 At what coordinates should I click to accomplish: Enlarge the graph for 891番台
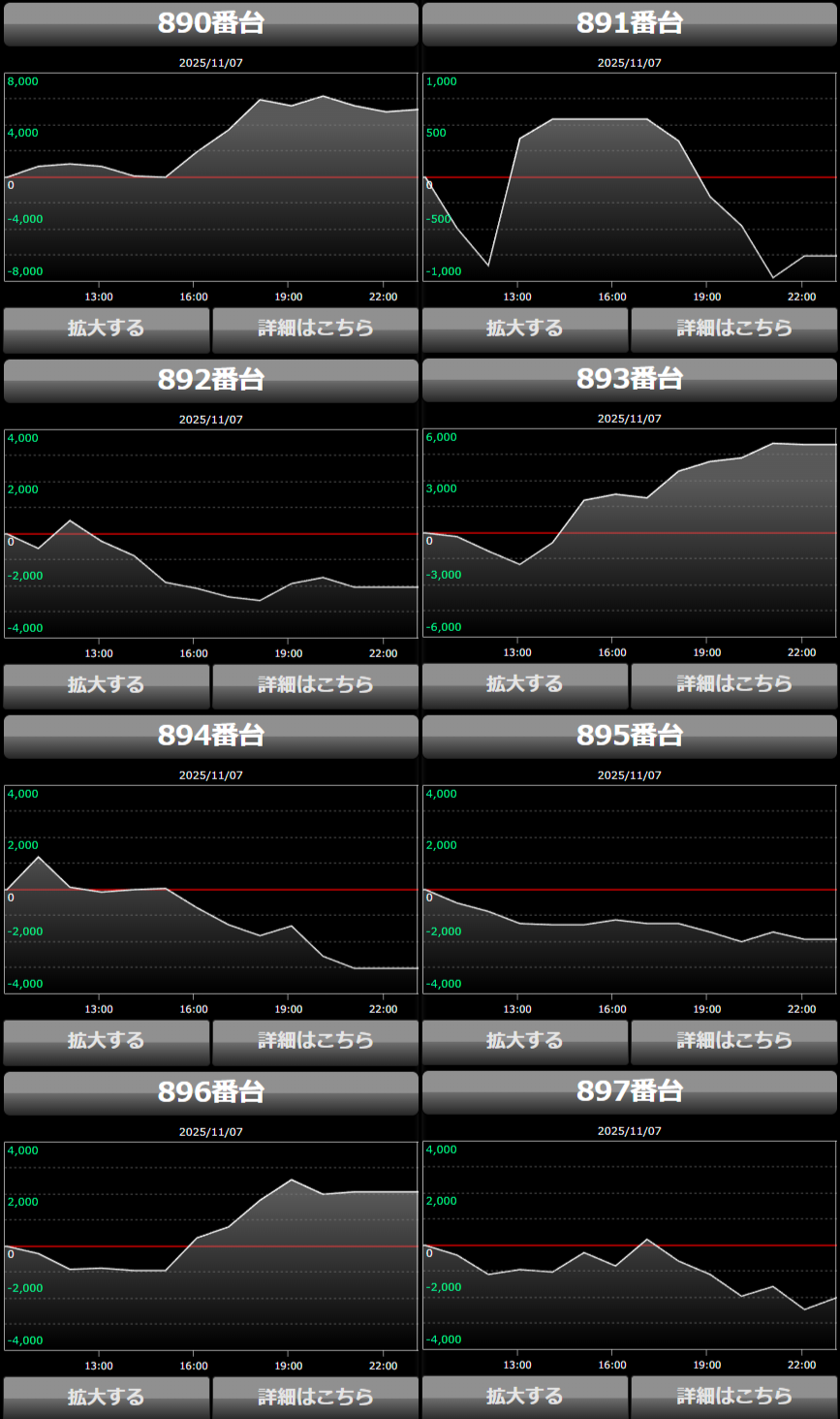[525, 330]
